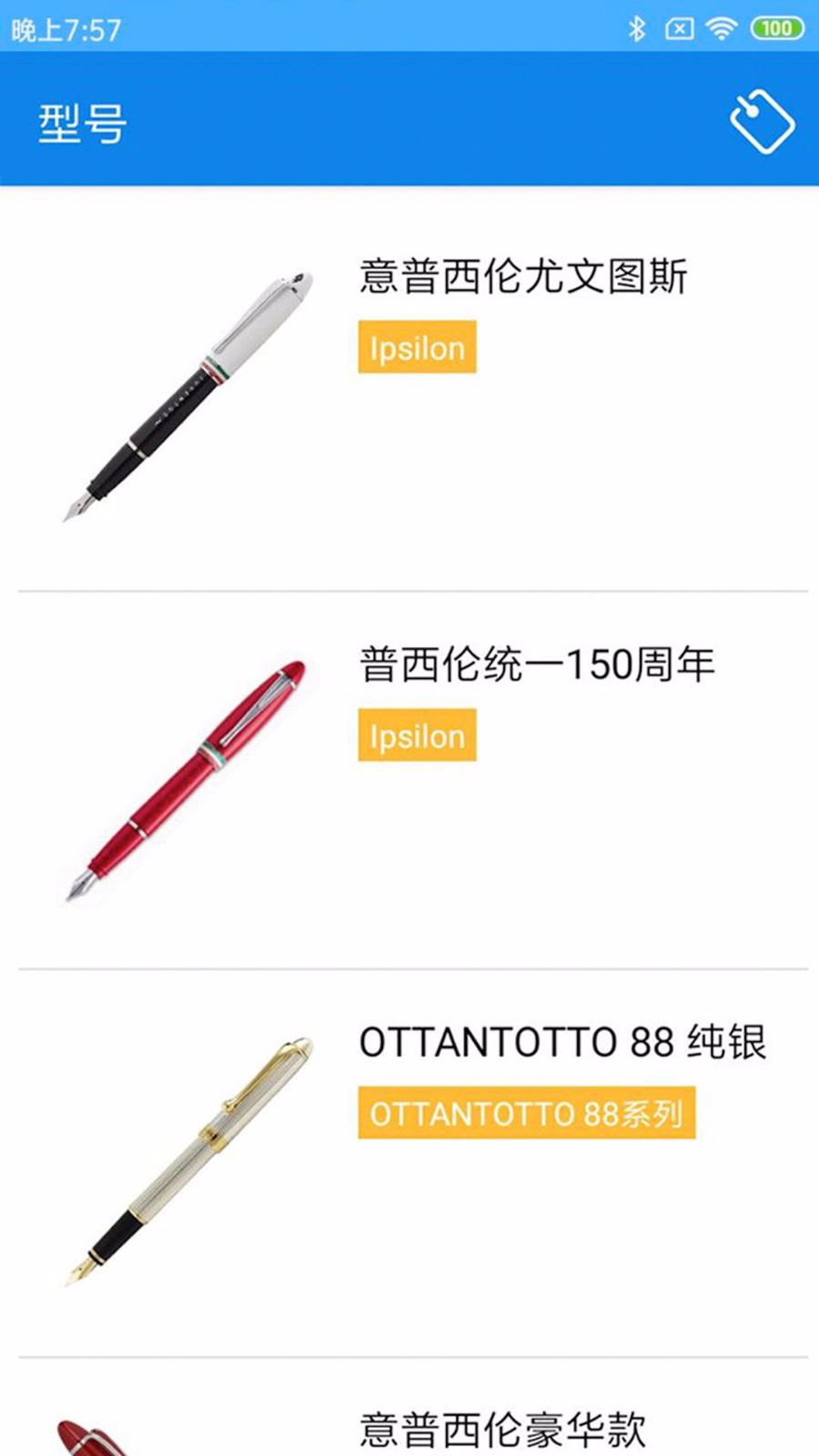
Task: Toggle the Ipsilon tag under 普西伦统一150周年
Action: pos(416,735)
